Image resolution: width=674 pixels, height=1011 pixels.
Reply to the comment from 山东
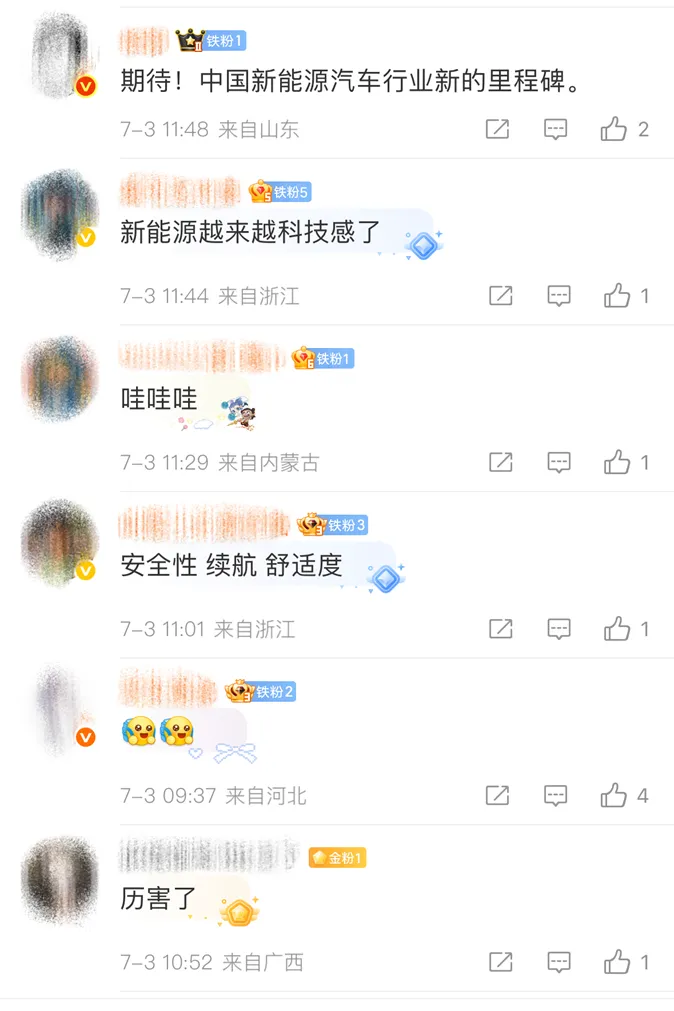click(555, 129)
